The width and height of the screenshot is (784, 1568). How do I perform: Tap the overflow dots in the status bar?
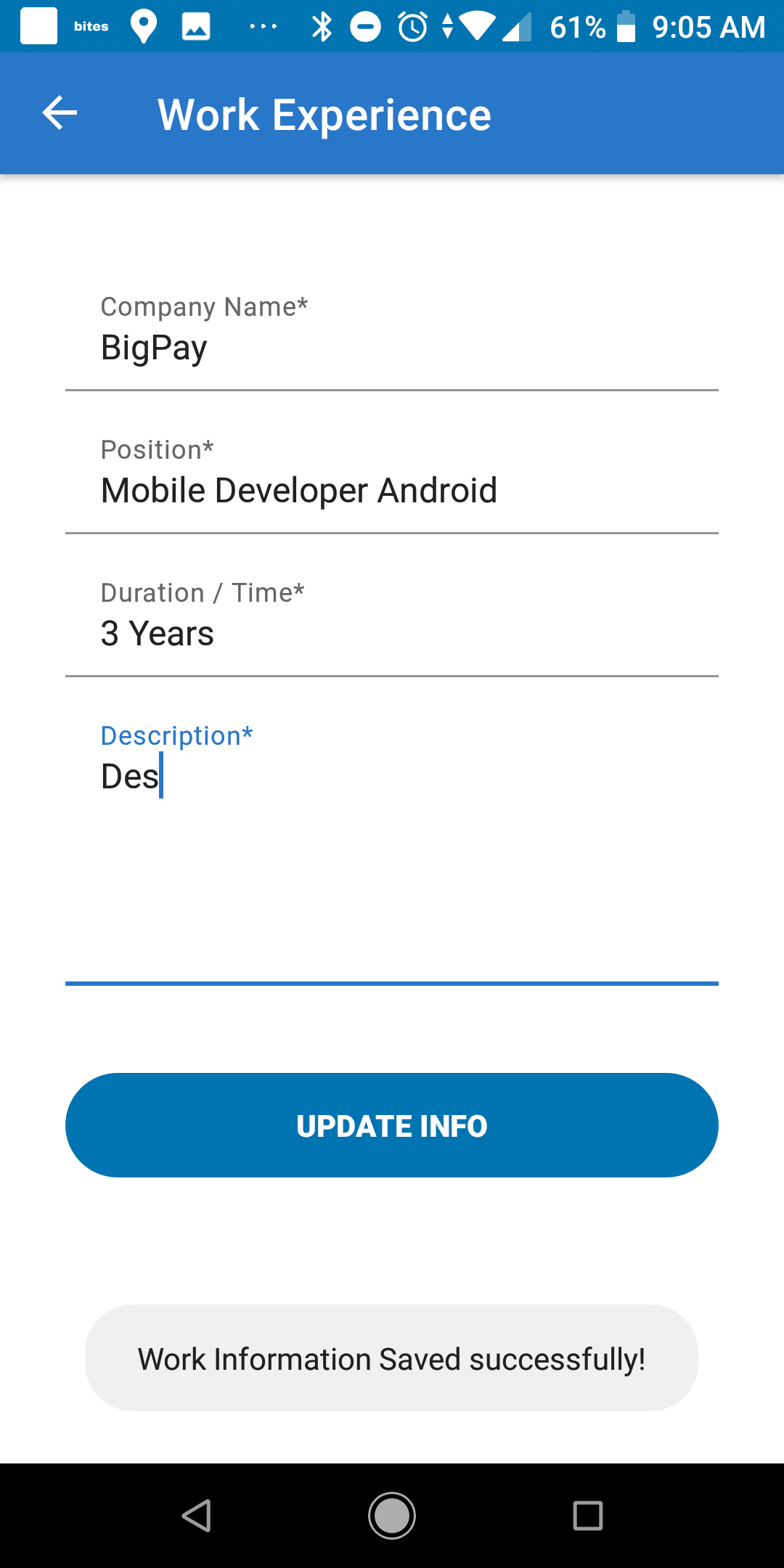264,27
